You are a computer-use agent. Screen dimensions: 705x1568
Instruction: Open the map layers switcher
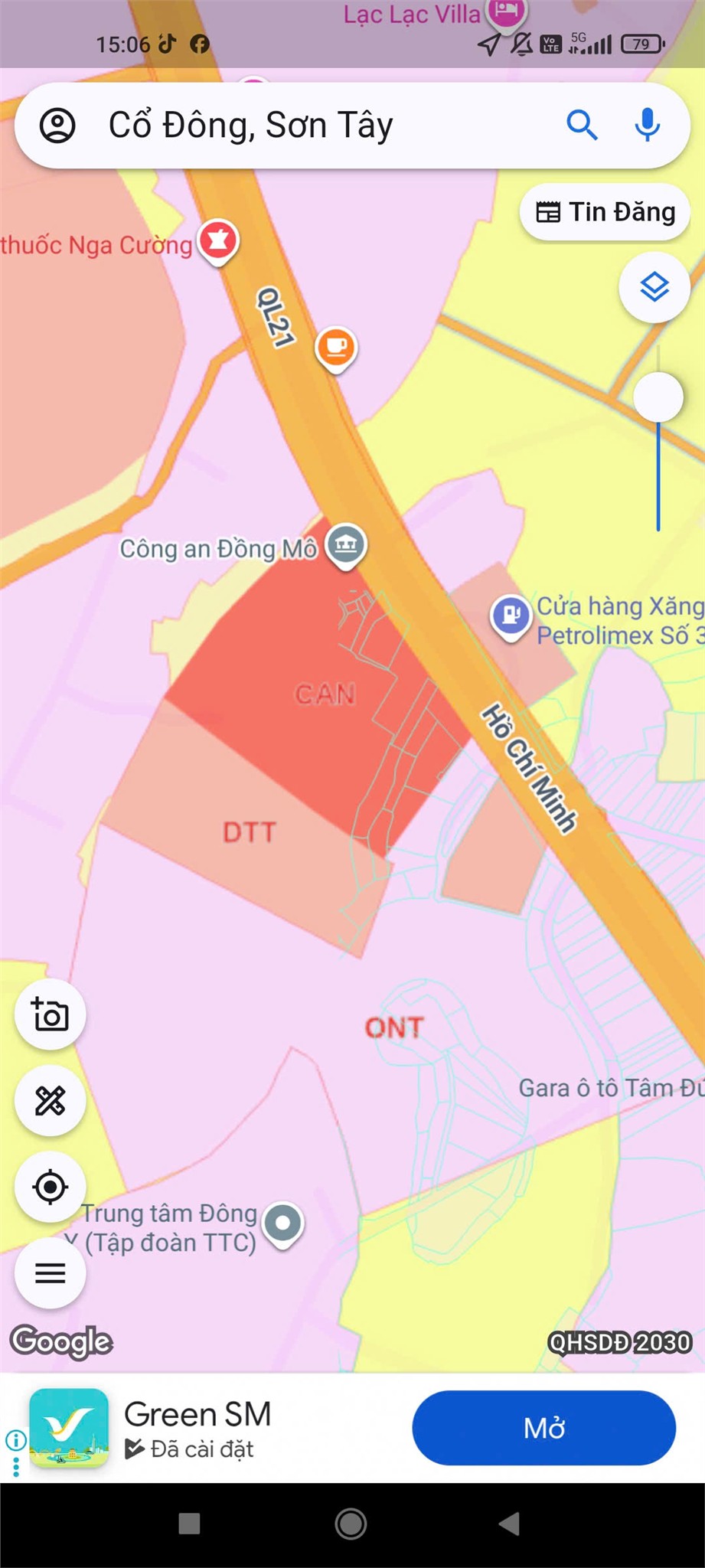pyautogui.click(x=654, y=288)
